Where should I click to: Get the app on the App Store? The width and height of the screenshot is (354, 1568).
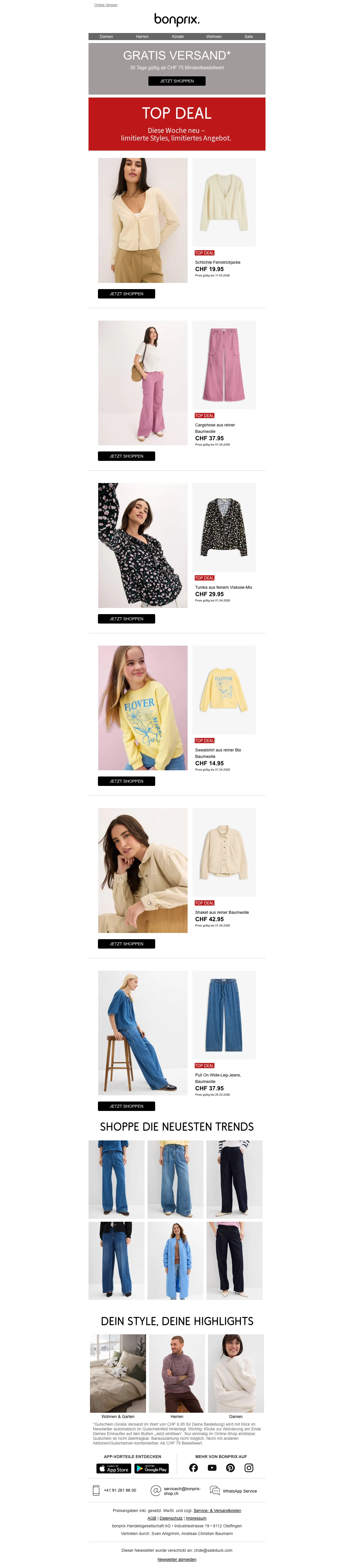(x=113, y=1469)
